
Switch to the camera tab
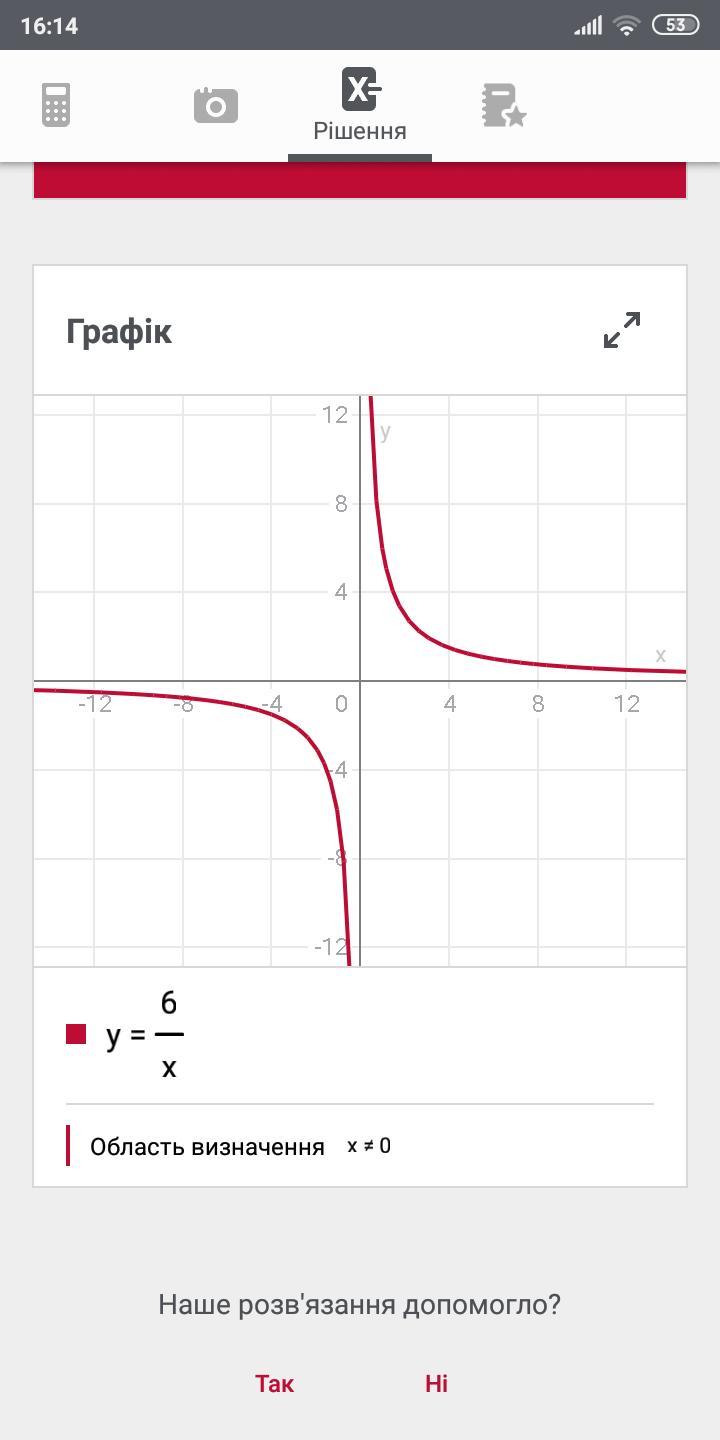(x=216, y=105)
